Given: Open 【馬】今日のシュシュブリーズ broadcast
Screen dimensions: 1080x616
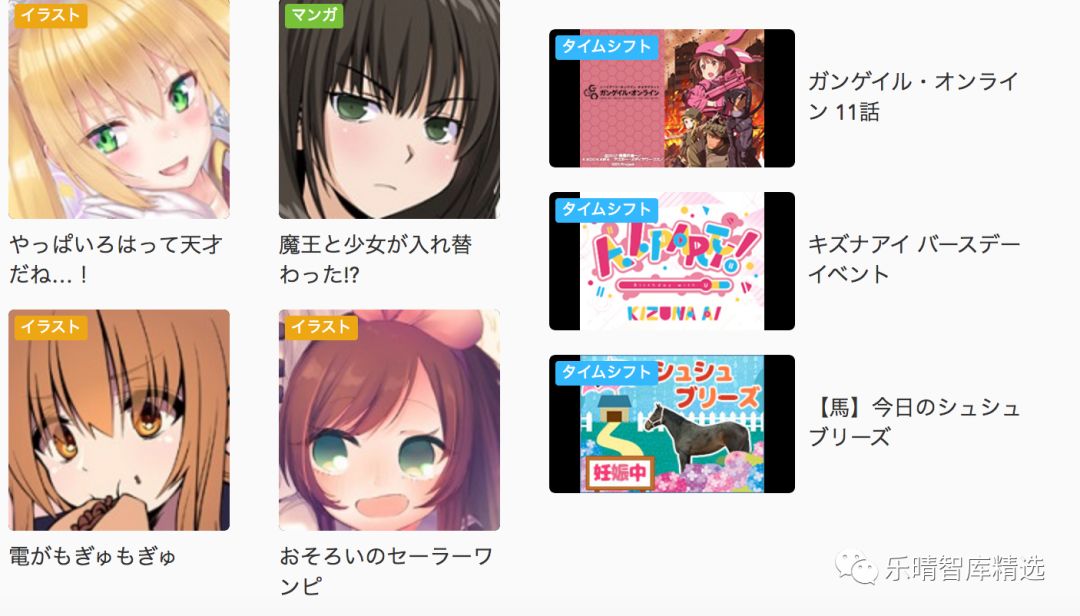Looking at the screenshot, I should tap(671, 424).
